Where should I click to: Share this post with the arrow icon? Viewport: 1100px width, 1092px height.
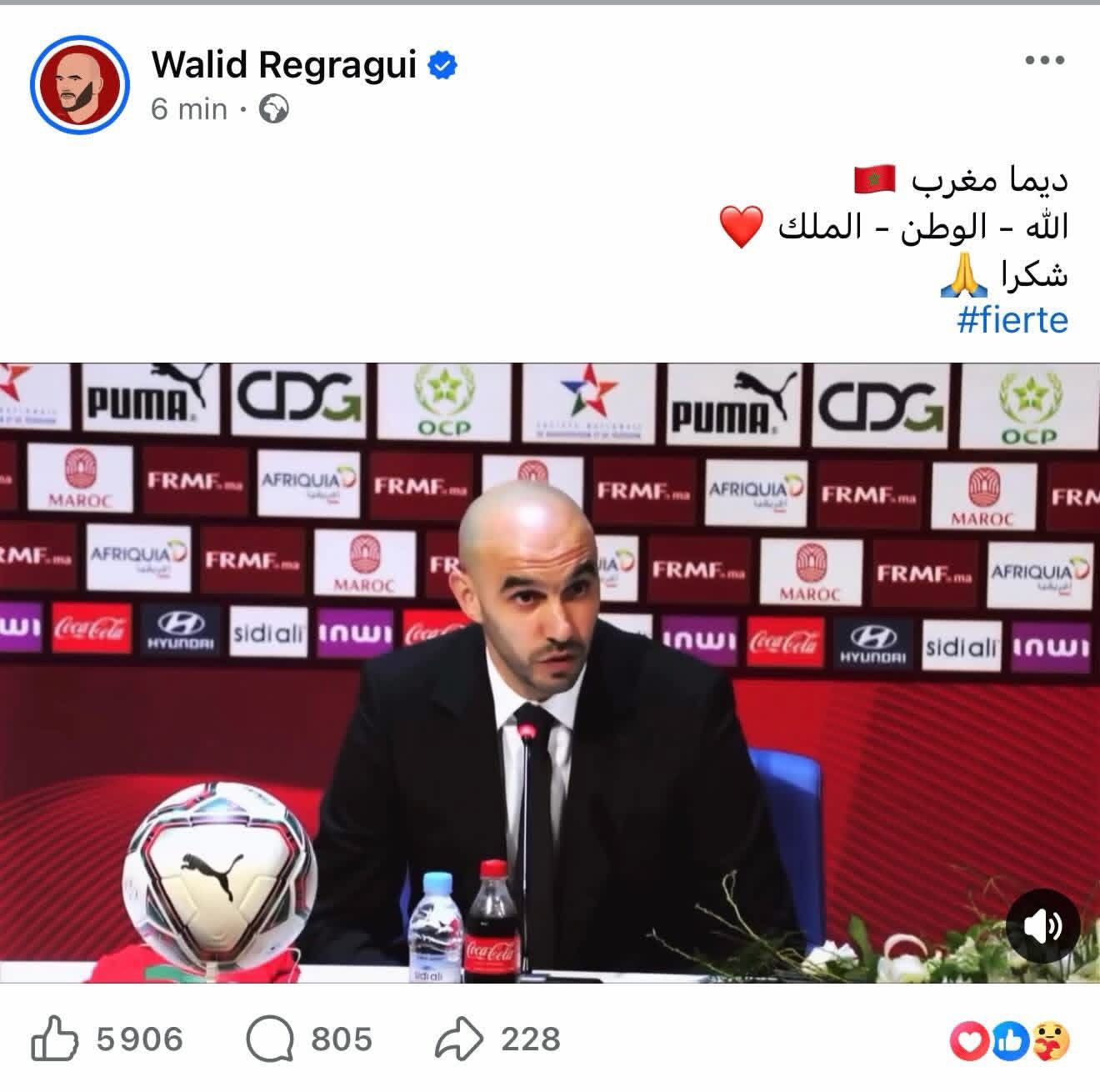pyautogui.click(x=459, y=1039)
